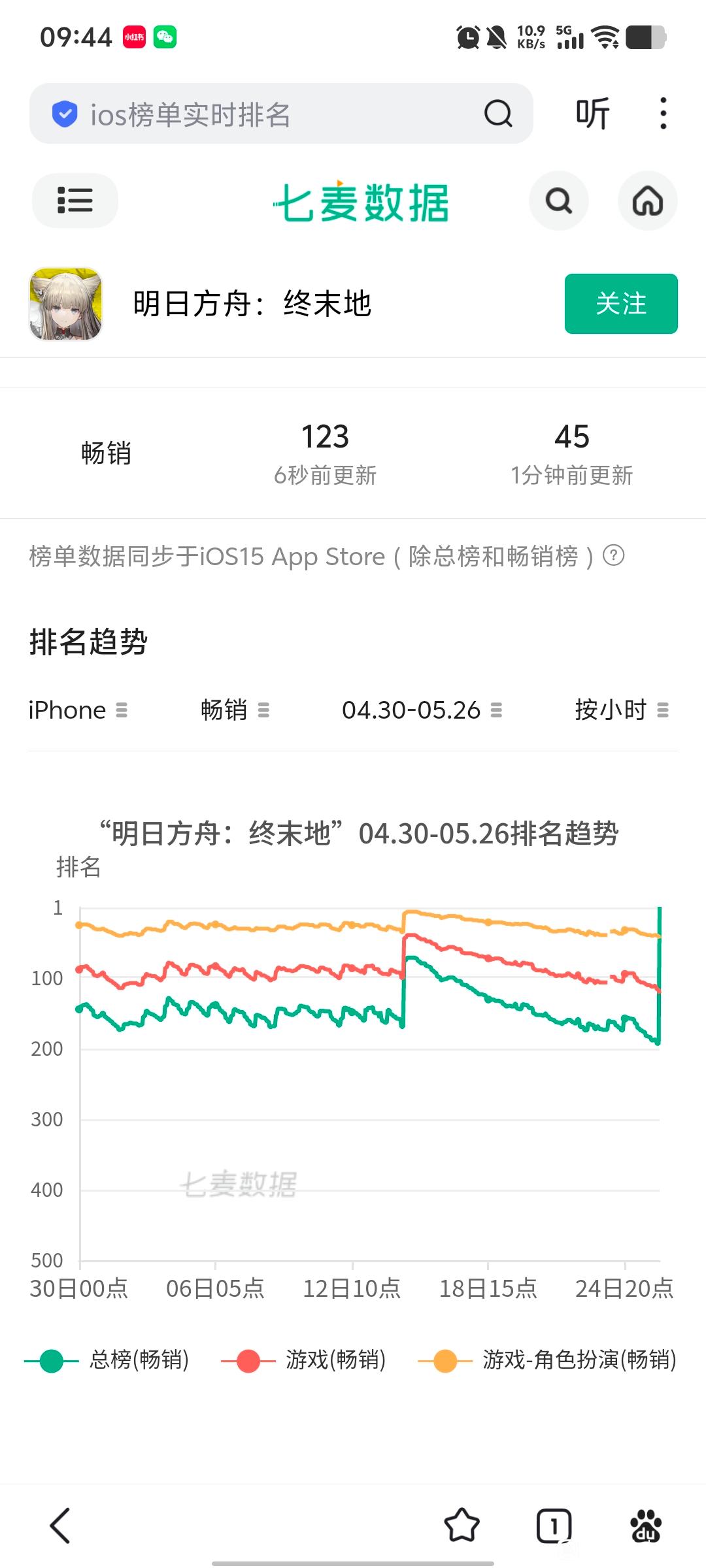Image resolution: width=706 pixels, height=1568 pixels.
Task: Toggle 游戏(畅销) legend series
Action: [304, 1360]
